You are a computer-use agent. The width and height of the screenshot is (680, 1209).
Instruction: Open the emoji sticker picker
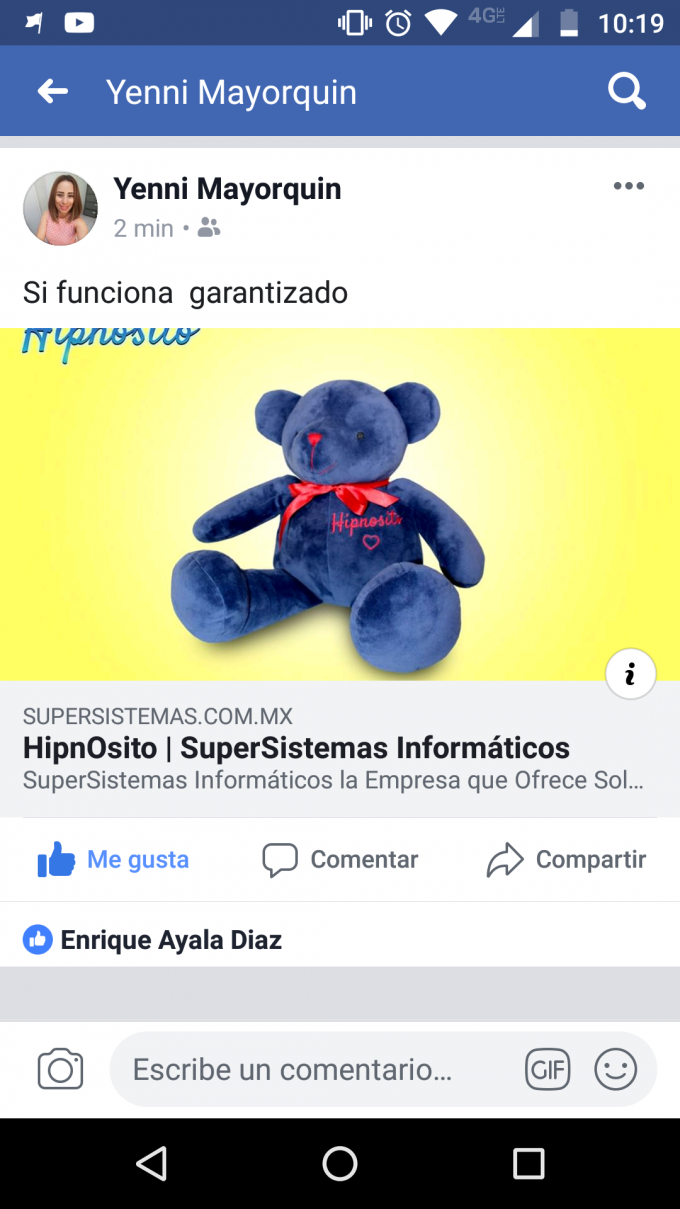tap(615, 1070)
